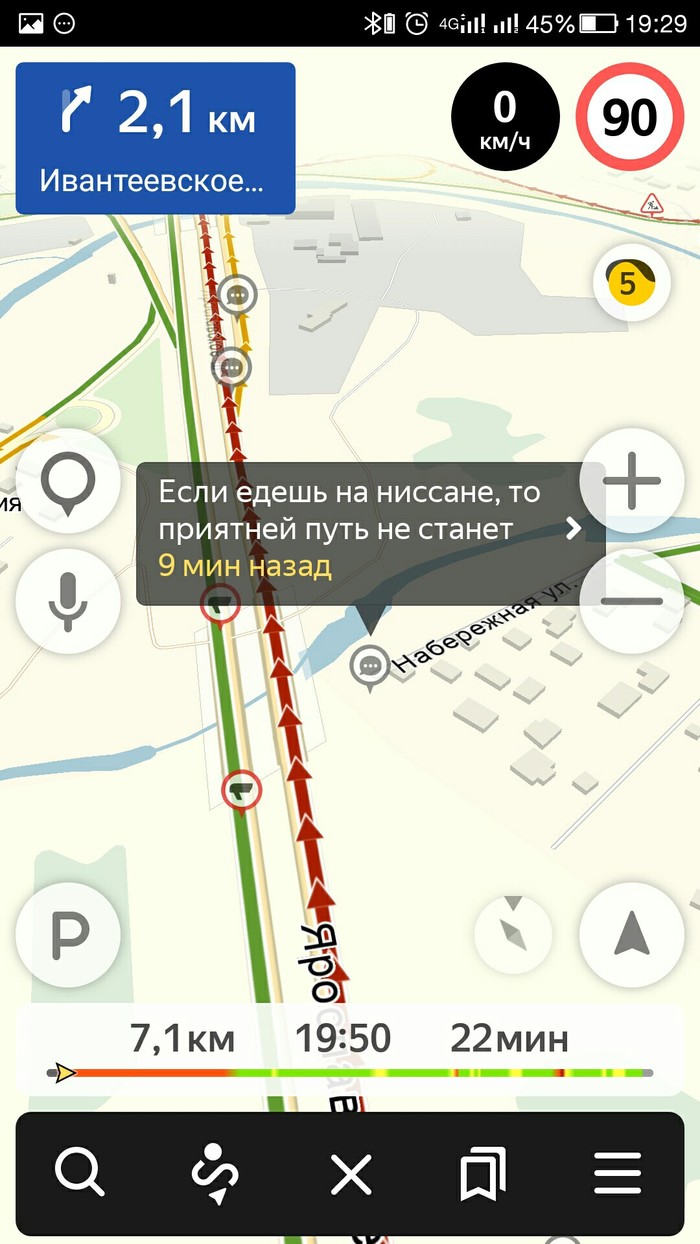This screenshot has height=1244, width=700.
Task: Open bookmarks in the bottom toolbar
Action: 483,1173
